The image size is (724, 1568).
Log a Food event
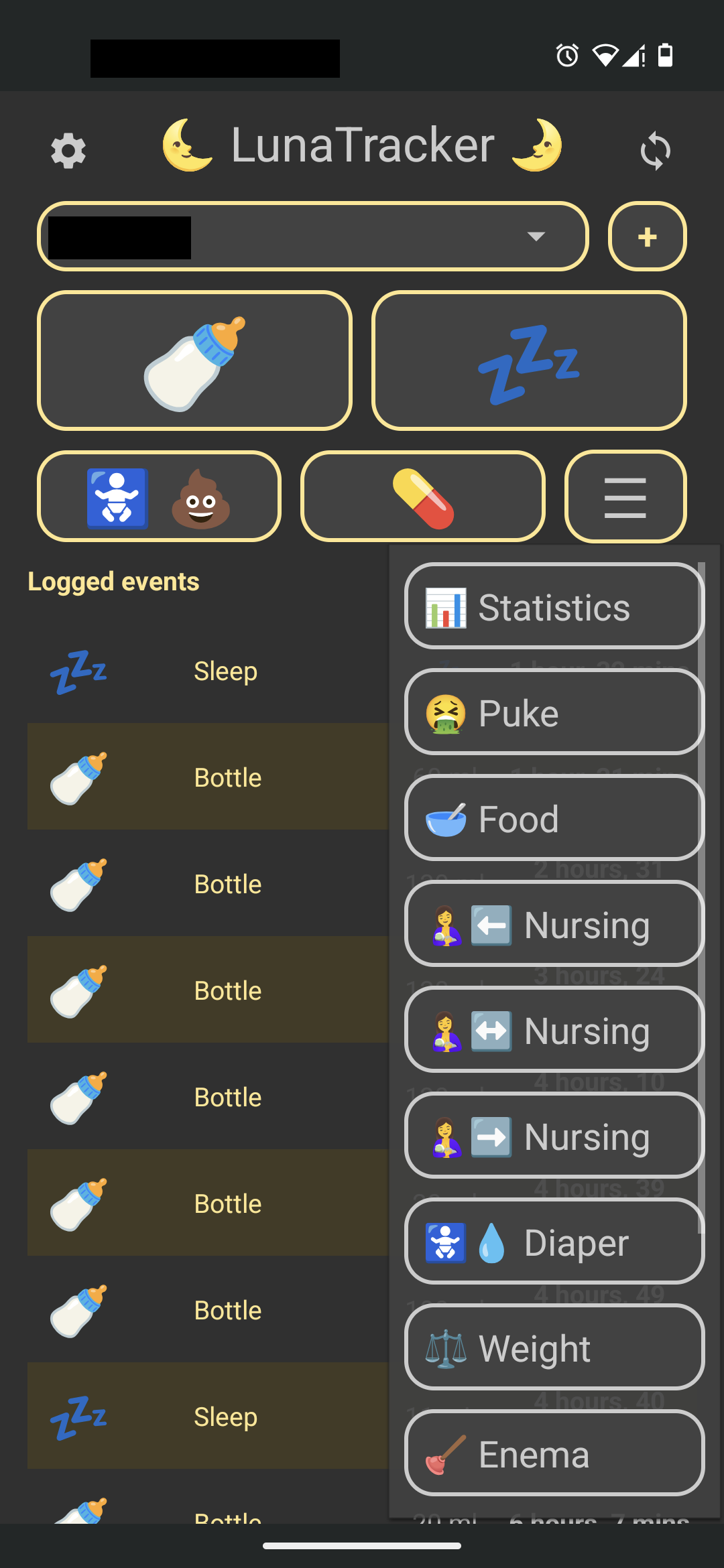click(x=554, y=818)
